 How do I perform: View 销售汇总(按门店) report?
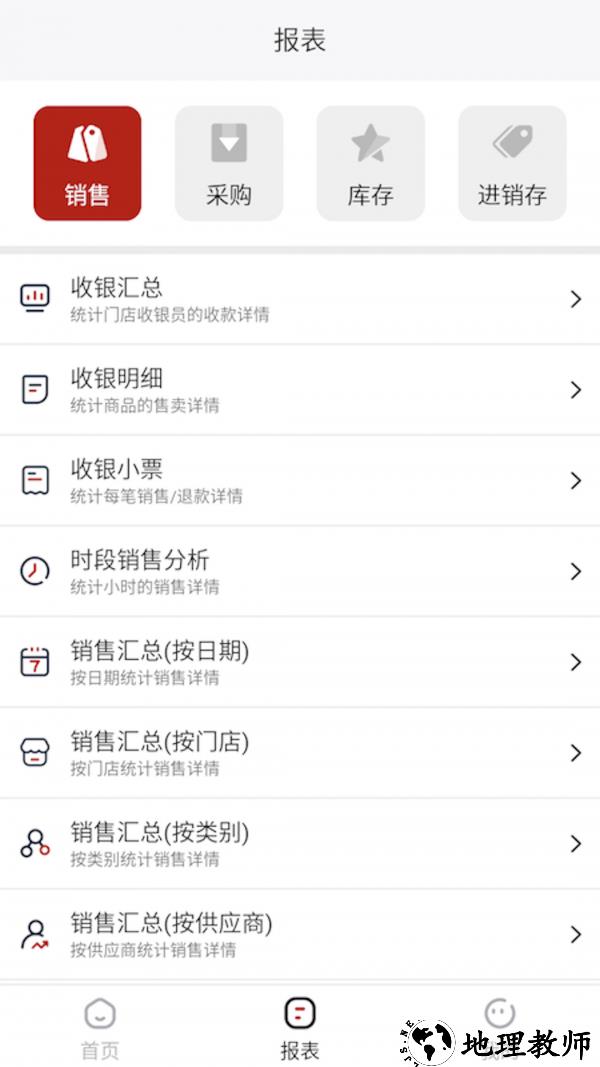[300, 753]
